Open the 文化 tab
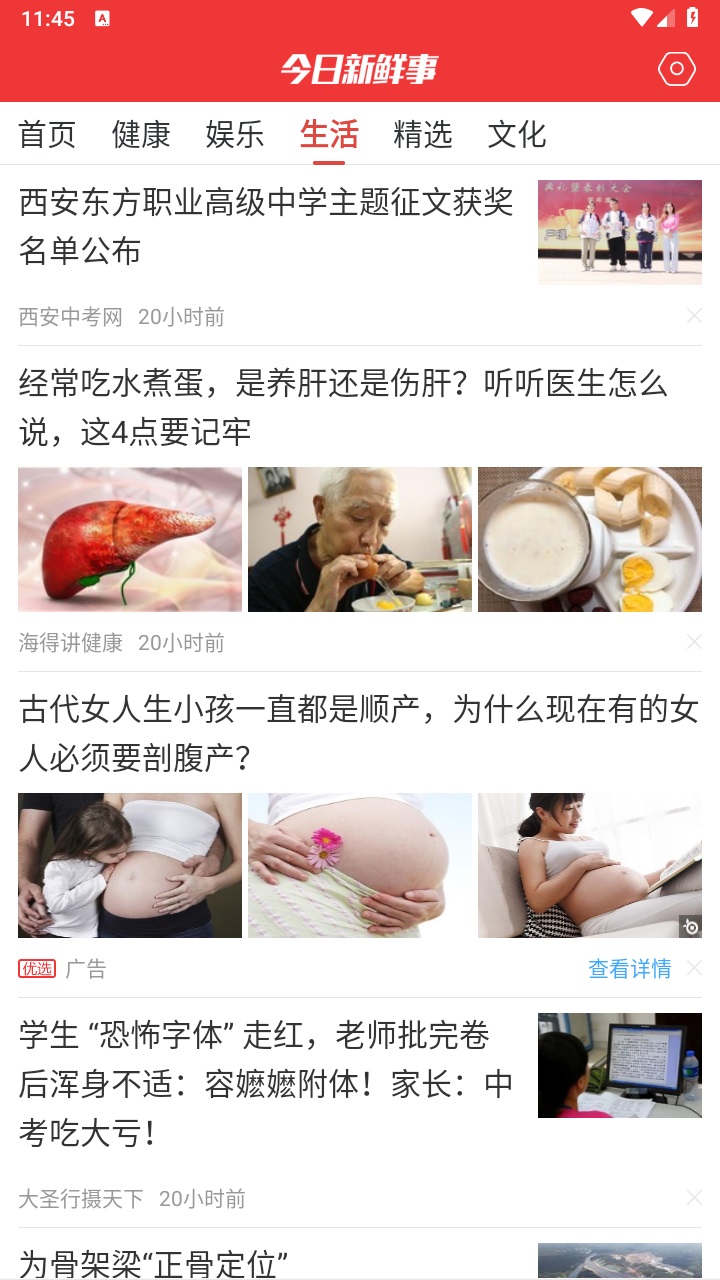Image resolution: width=720 pixels, height=1280 pixels. pos(517,134)
